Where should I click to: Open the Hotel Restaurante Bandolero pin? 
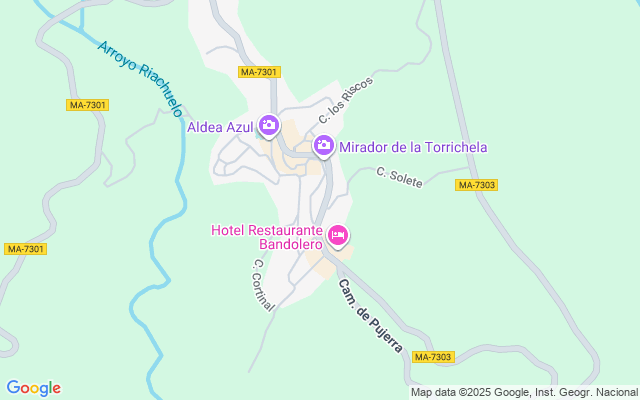(x=338, y=236)
